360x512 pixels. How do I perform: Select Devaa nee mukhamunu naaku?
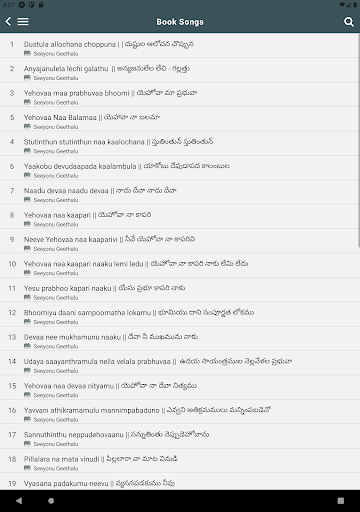tap(179, 339)
